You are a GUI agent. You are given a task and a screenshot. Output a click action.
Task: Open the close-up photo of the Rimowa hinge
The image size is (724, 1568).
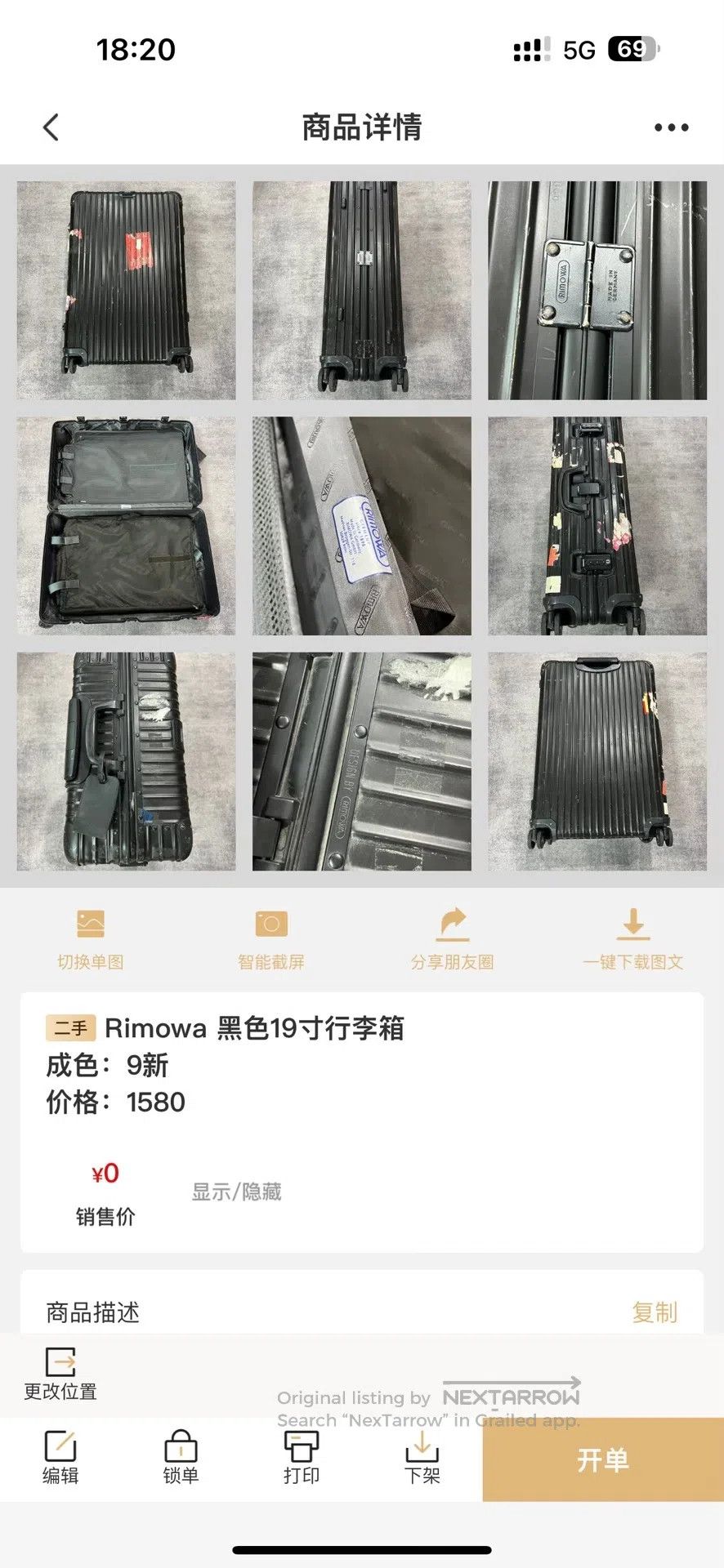coord(597,290)
